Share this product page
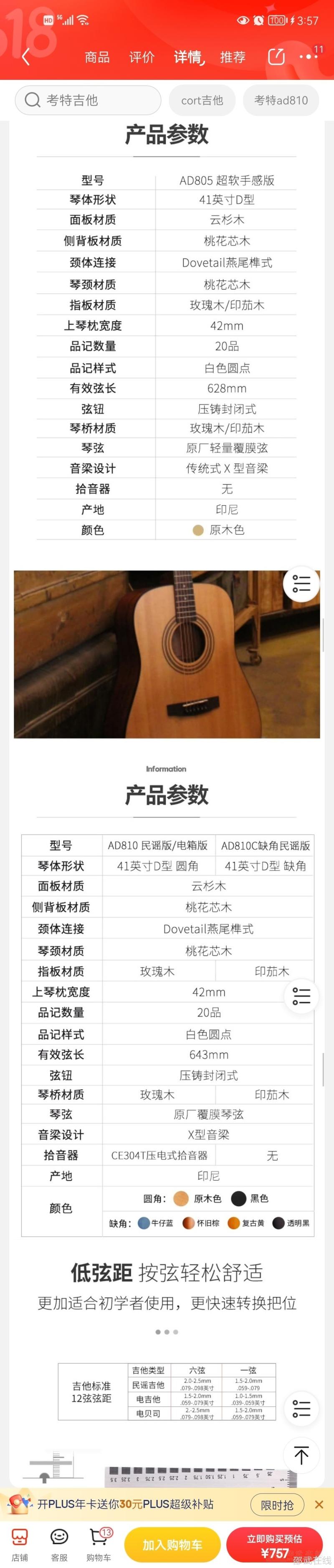The height and width of the screenshot is (1568, 334). click(276, 56)
